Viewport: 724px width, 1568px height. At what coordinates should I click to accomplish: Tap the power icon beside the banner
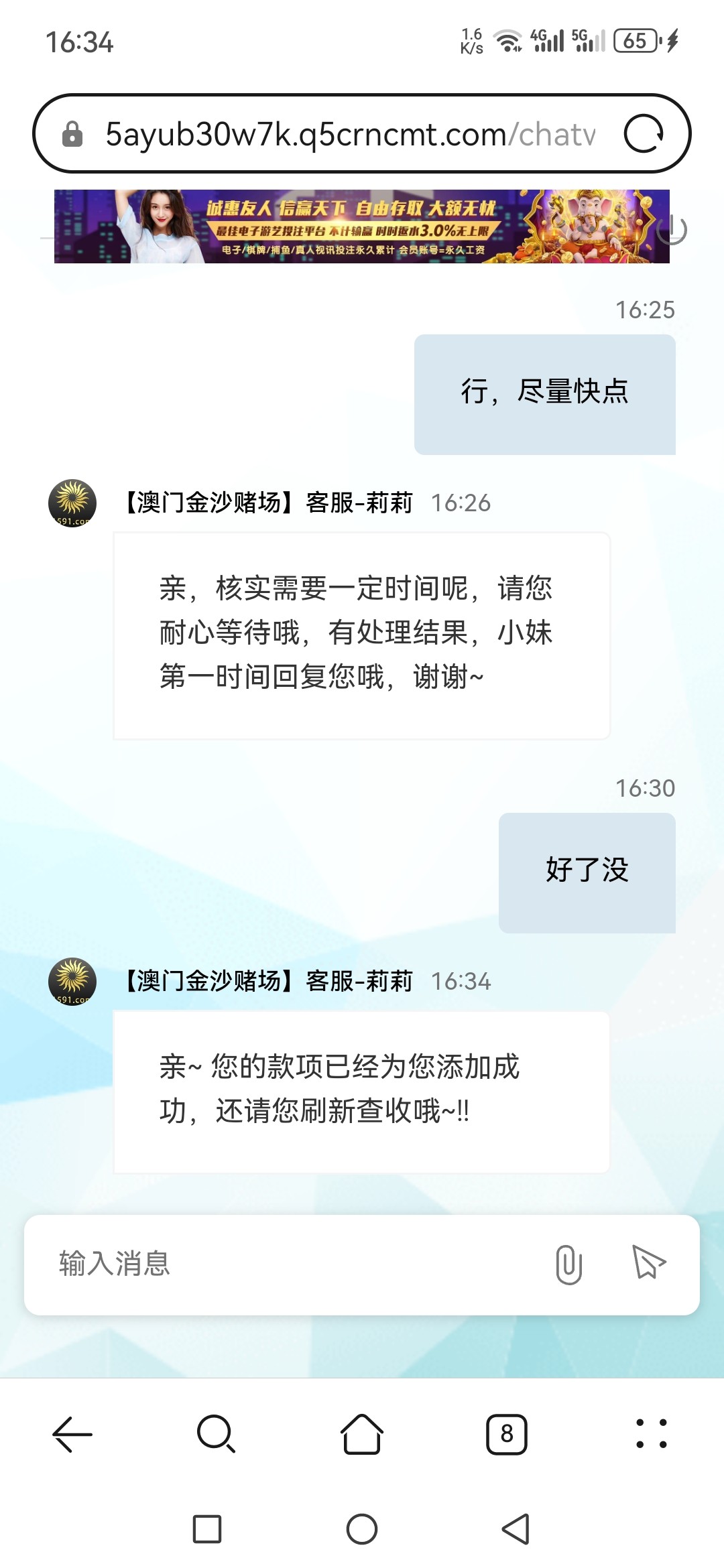pos(672,231)
